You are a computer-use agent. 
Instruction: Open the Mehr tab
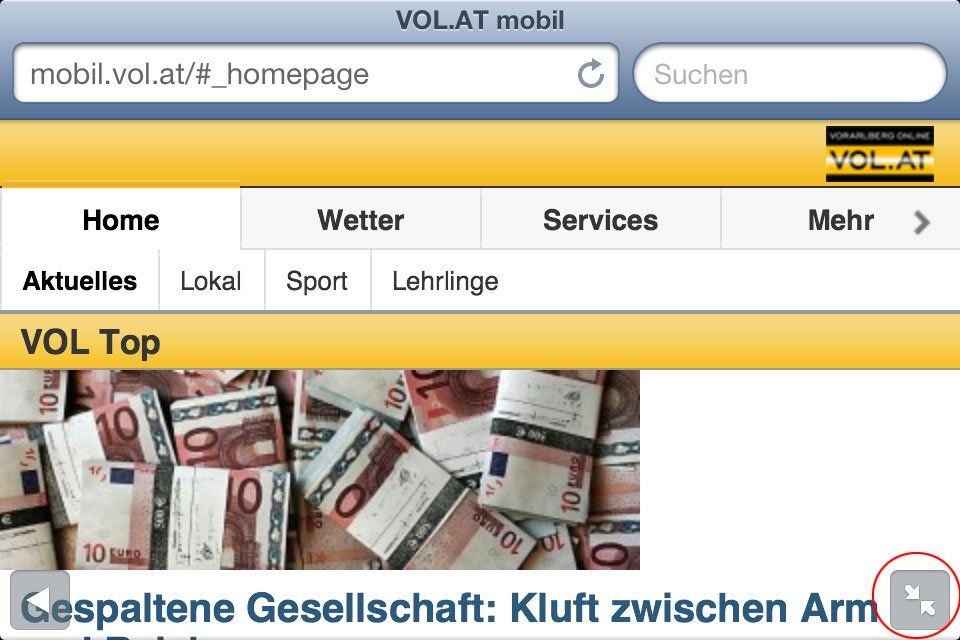[841, 220]
